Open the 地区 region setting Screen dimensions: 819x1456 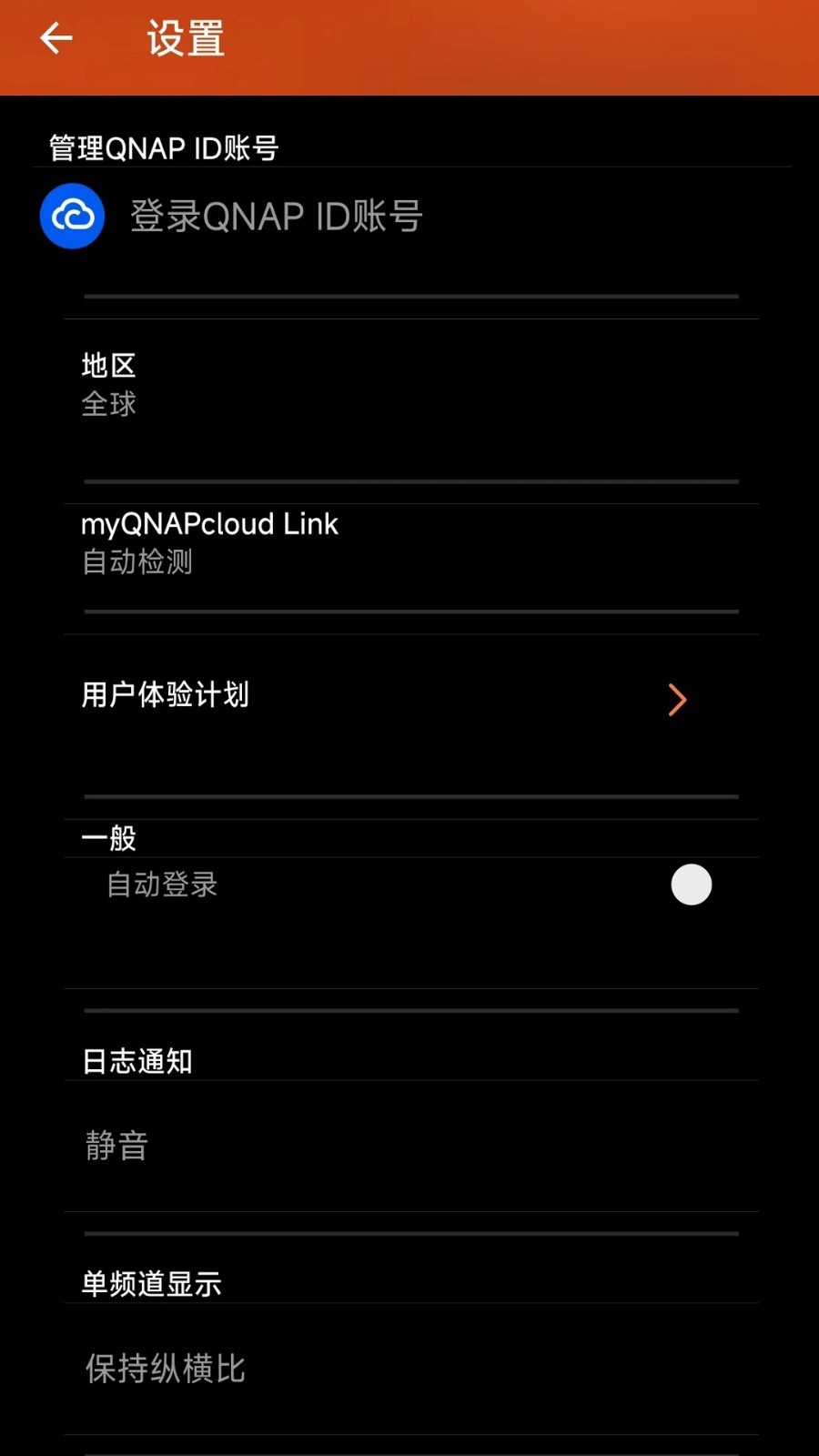click(x=409, y=384)
